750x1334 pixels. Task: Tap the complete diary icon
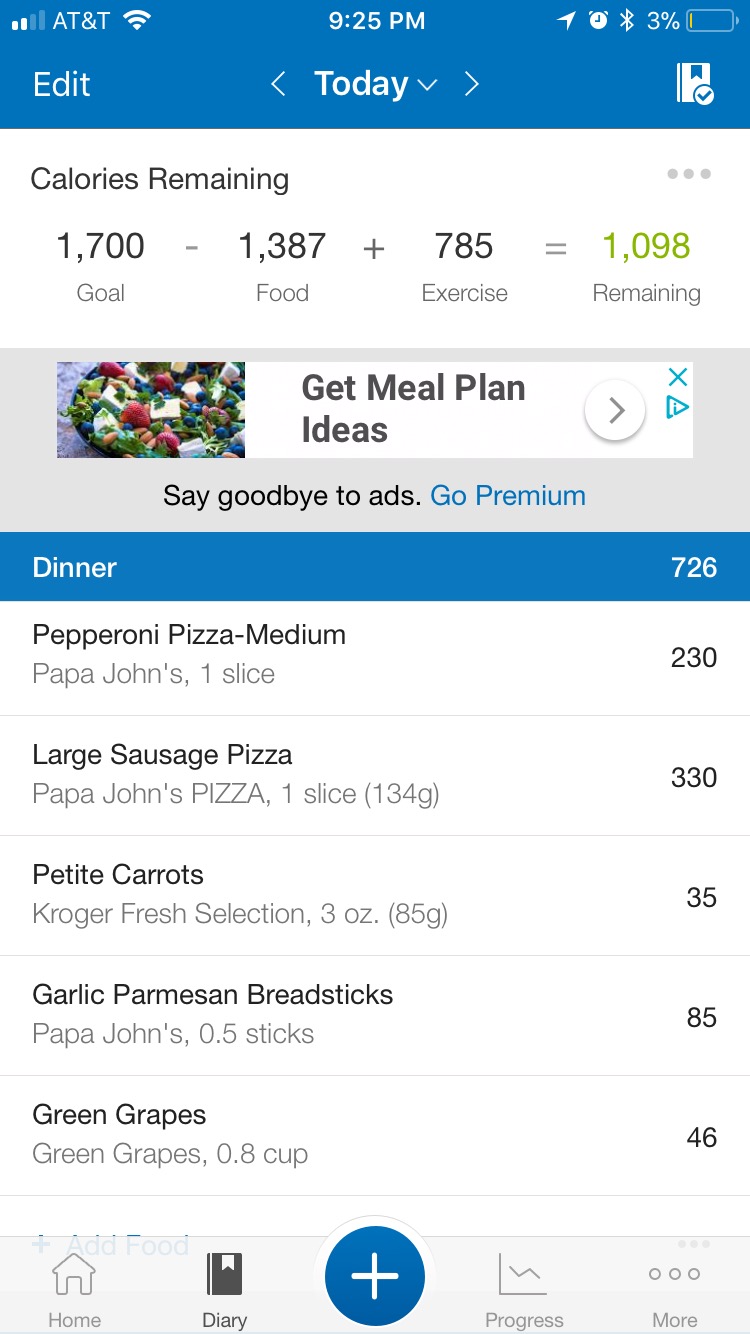(x=694, y=84)
